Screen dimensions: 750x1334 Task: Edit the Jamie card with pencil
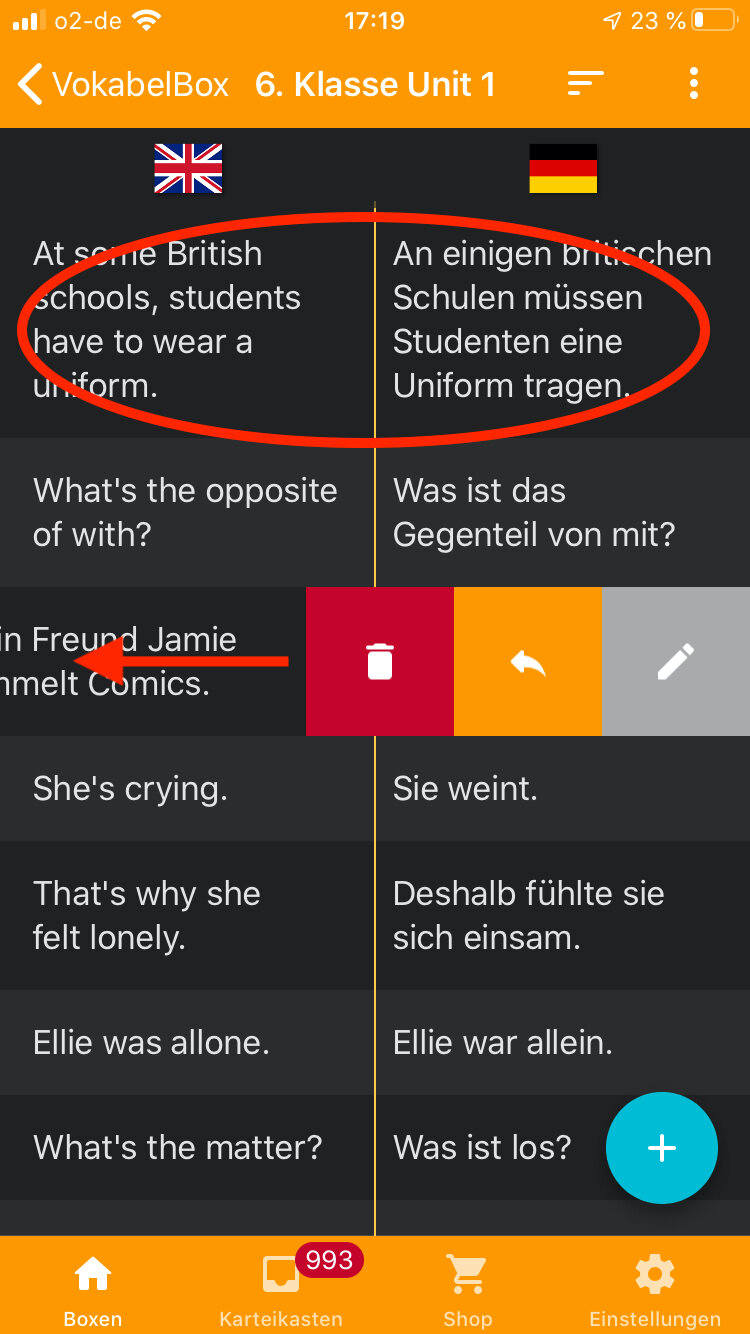click(x=676, y=661)
